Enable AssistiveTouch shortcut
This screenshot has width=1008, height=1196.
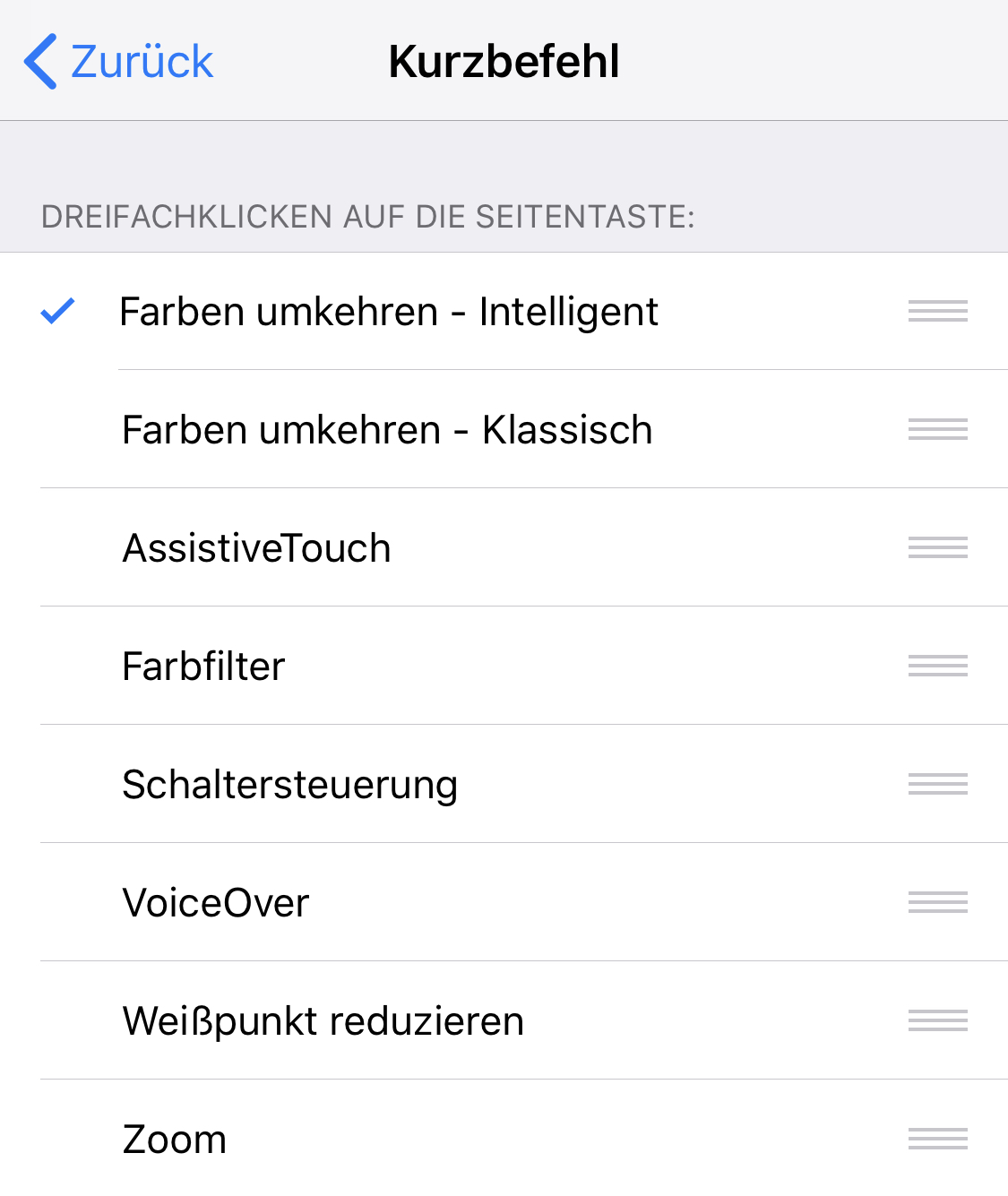tap(257, 548)
